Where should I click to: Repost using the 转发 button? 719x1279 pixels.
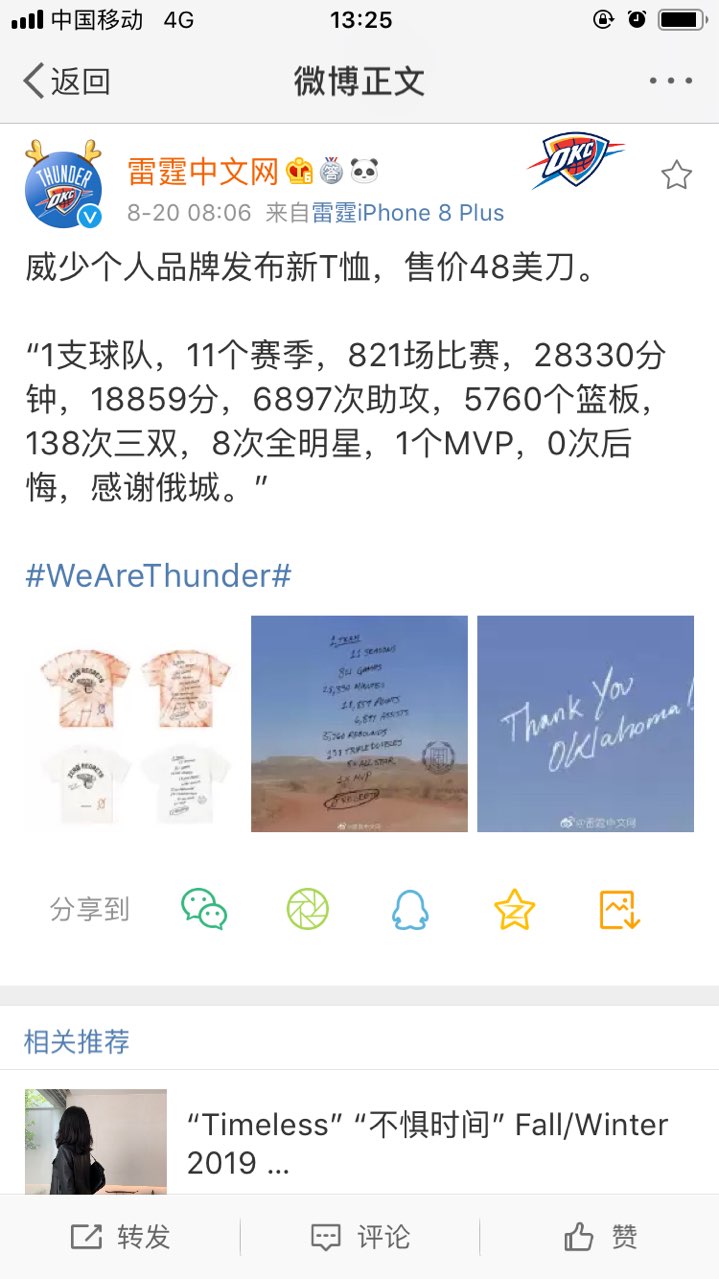(x=120, y=1237)
